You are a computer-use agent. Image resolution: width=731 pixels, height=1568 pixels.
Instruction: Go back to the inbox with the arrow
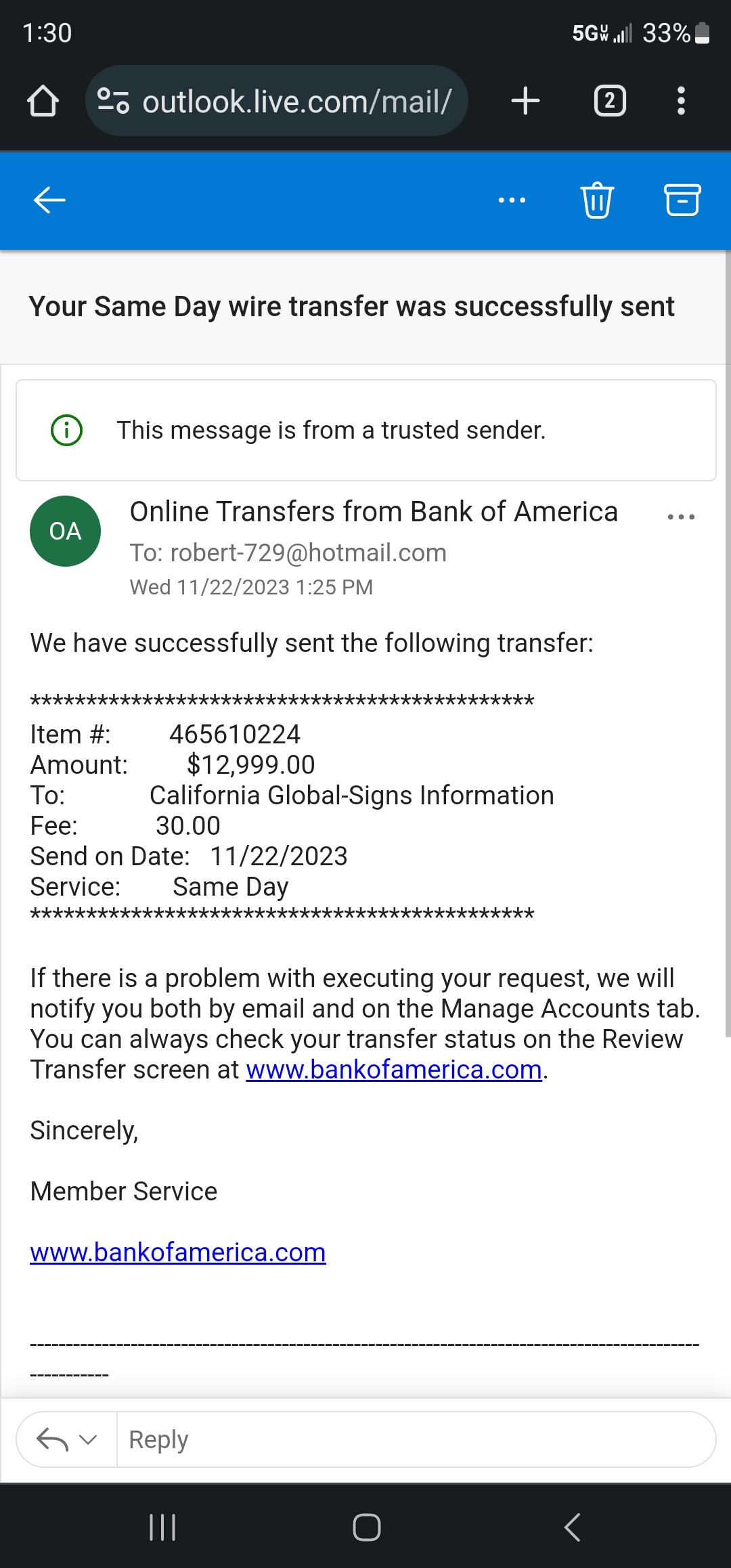(49, 200)
